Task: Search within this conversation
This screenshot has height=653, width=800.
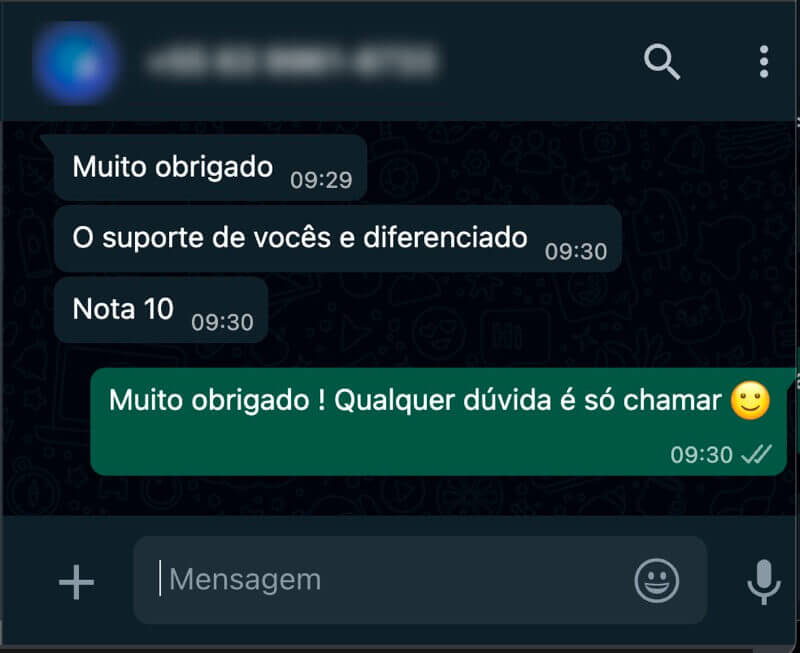Action: point(661,62)
